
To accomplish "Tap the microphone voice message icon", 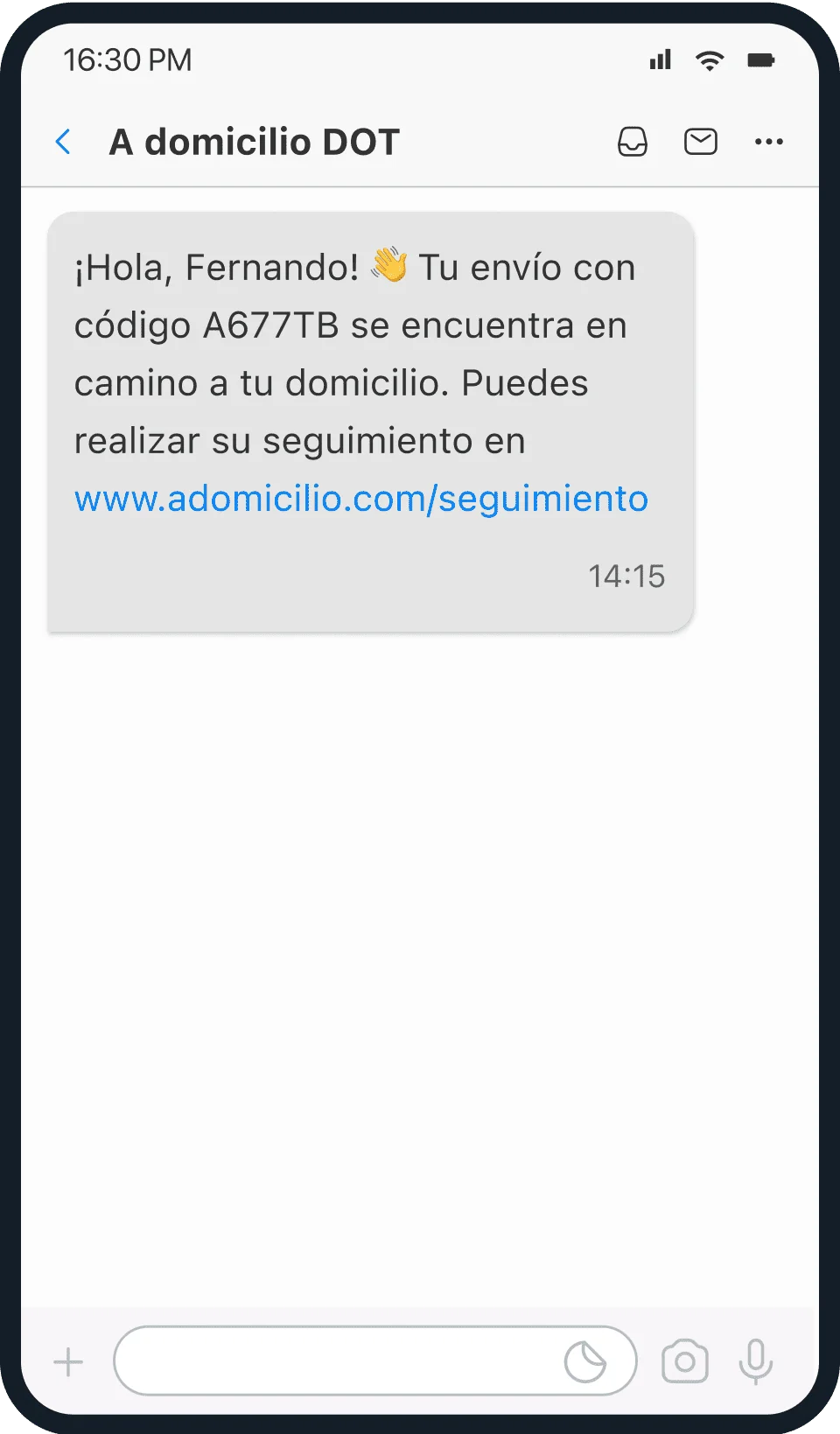I will click(x=756, y=1361).
